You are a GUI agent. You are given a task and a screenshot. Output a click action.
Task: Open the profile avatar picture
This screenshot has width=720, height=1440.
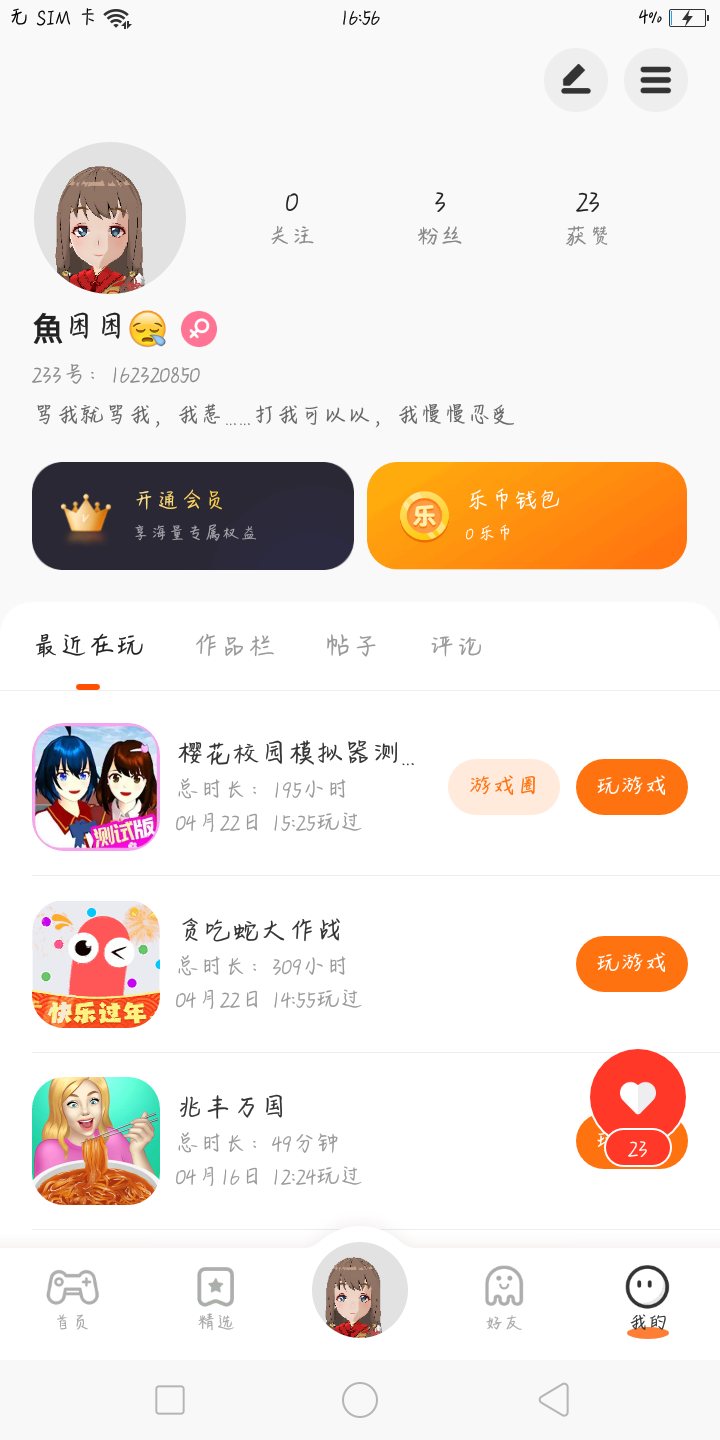[x=110, y=218]
